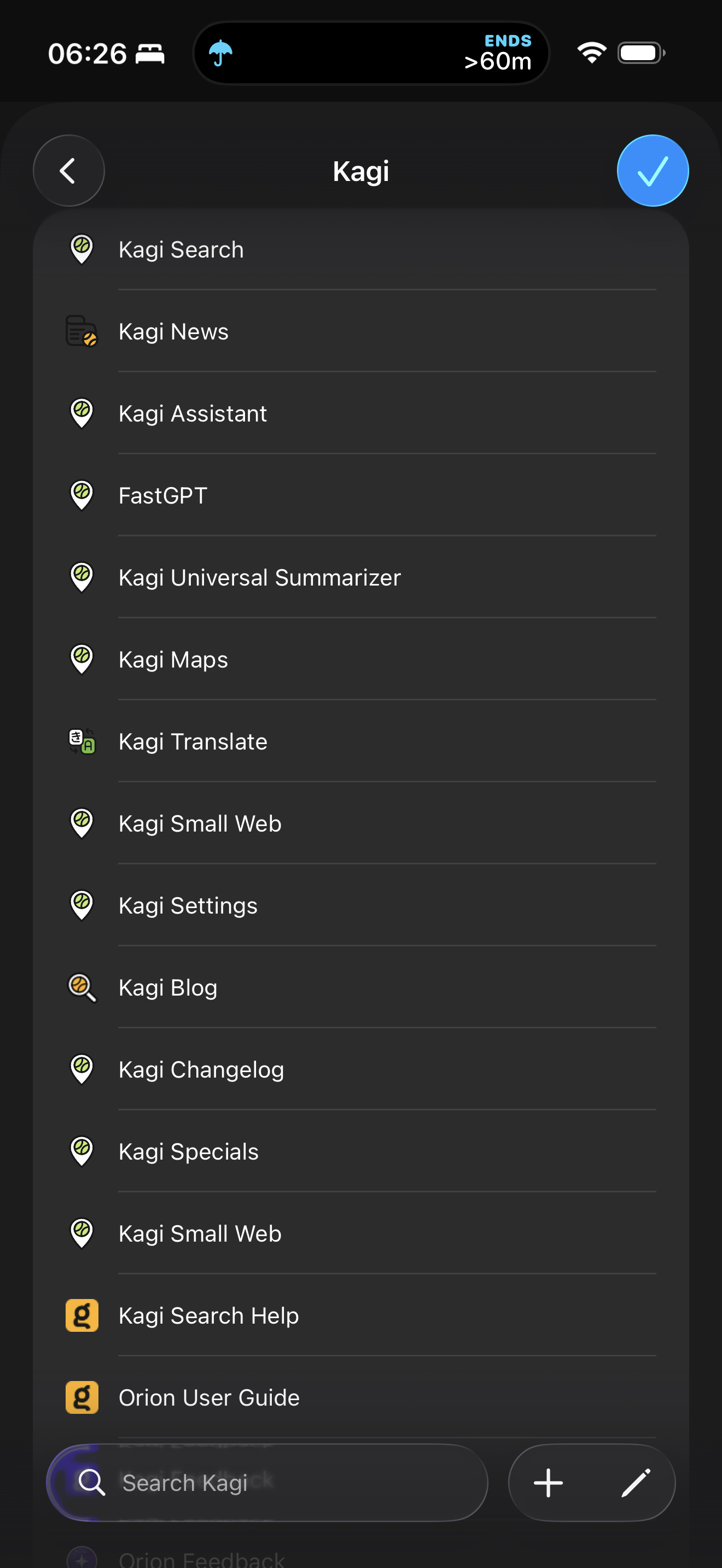Open Kagi Search bookmark
The image size is (722, 1568).
click(181, 250)
